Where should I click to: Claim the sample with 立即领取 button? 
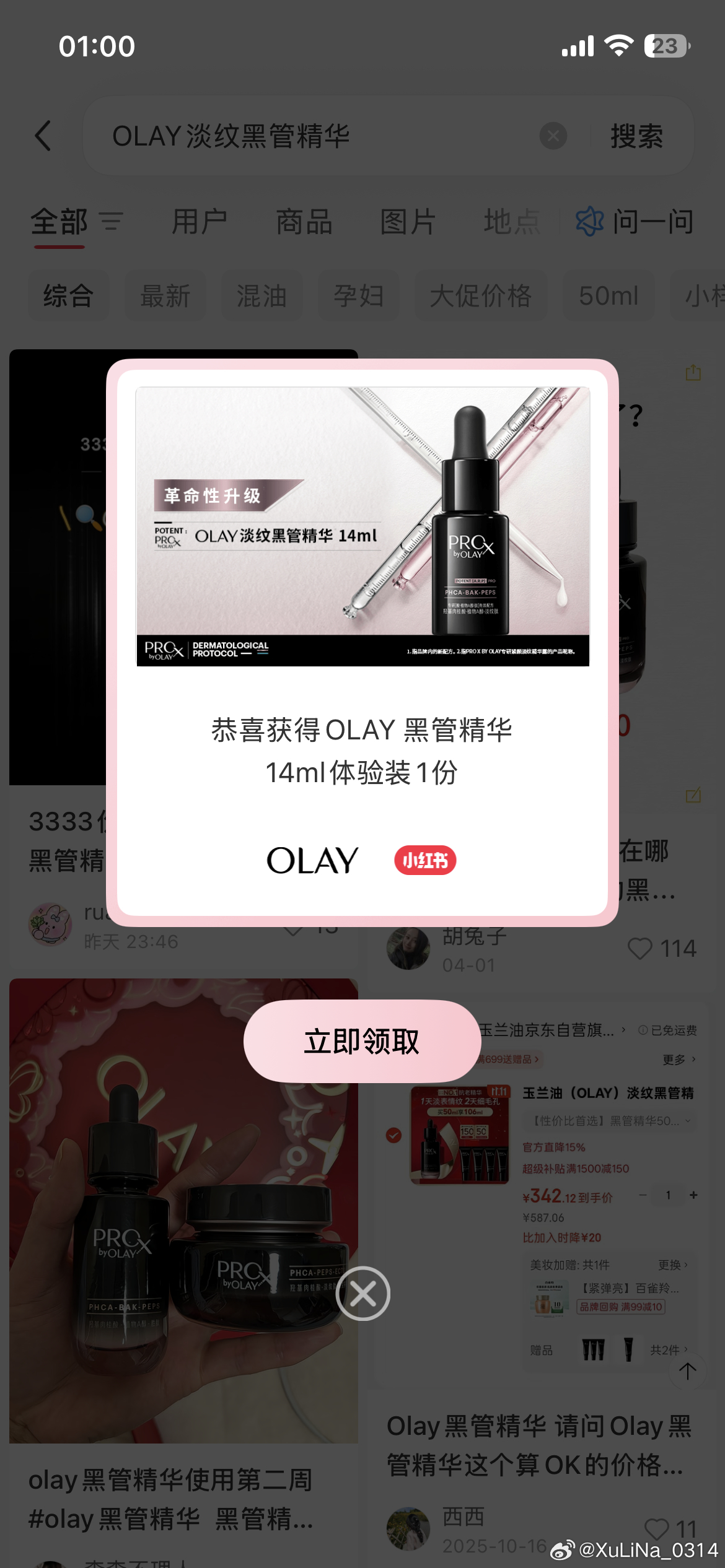tap(362, 1042)
